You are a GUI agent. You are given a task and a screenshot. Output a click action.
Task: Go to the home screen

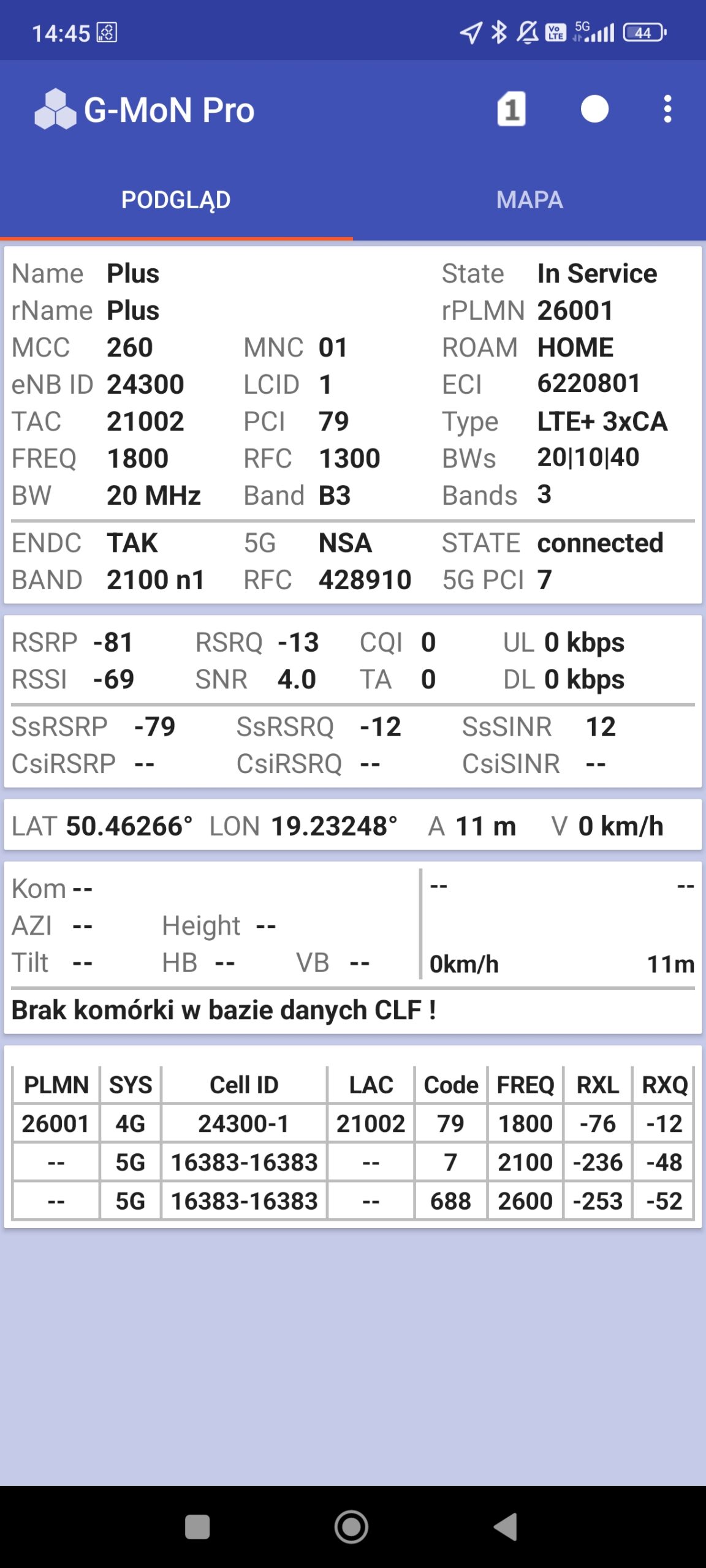pos(352,1526)
